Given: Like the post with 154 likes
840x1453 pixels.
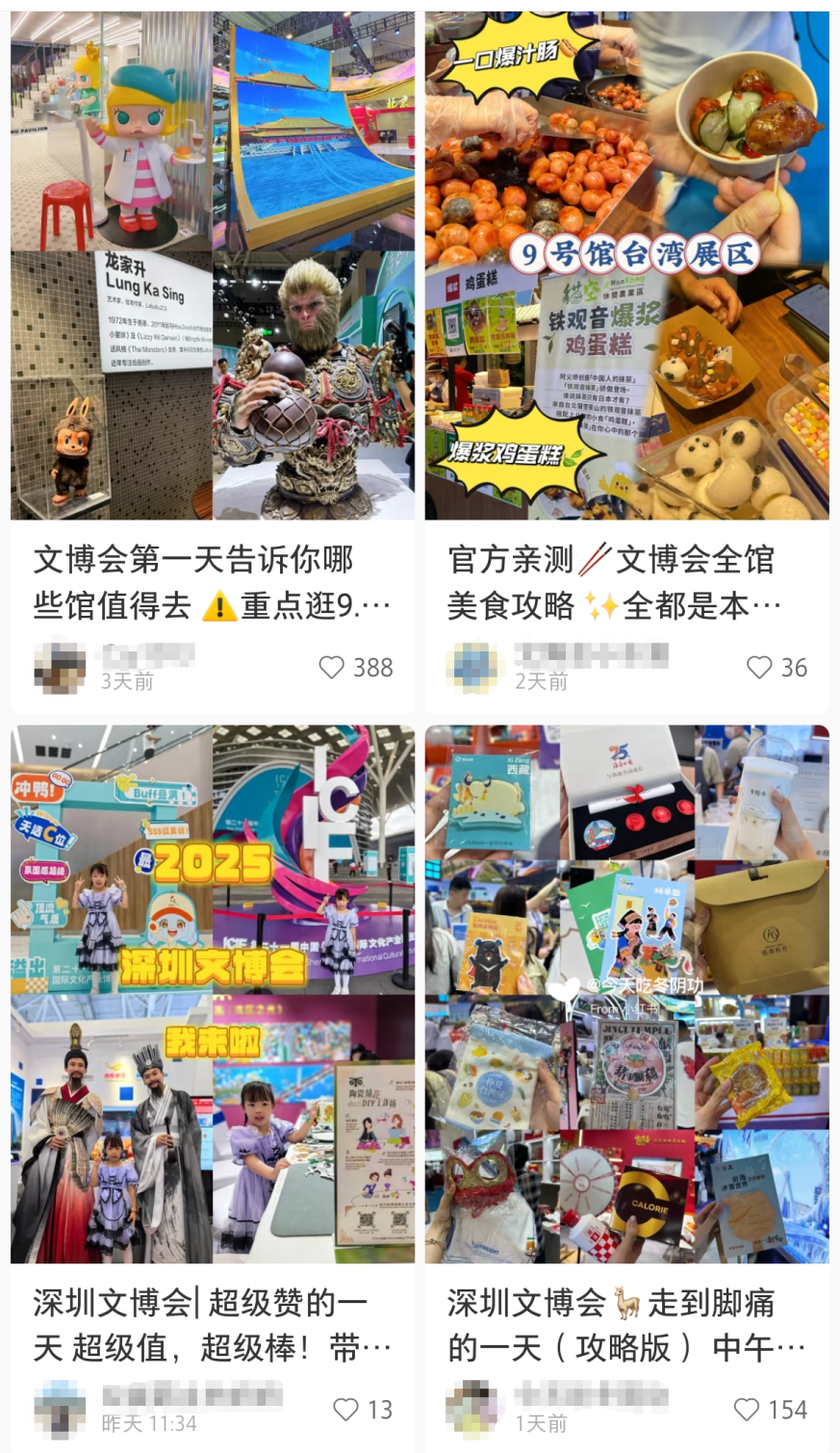Looking at the screenshot, I should [x=747, y=1410].
